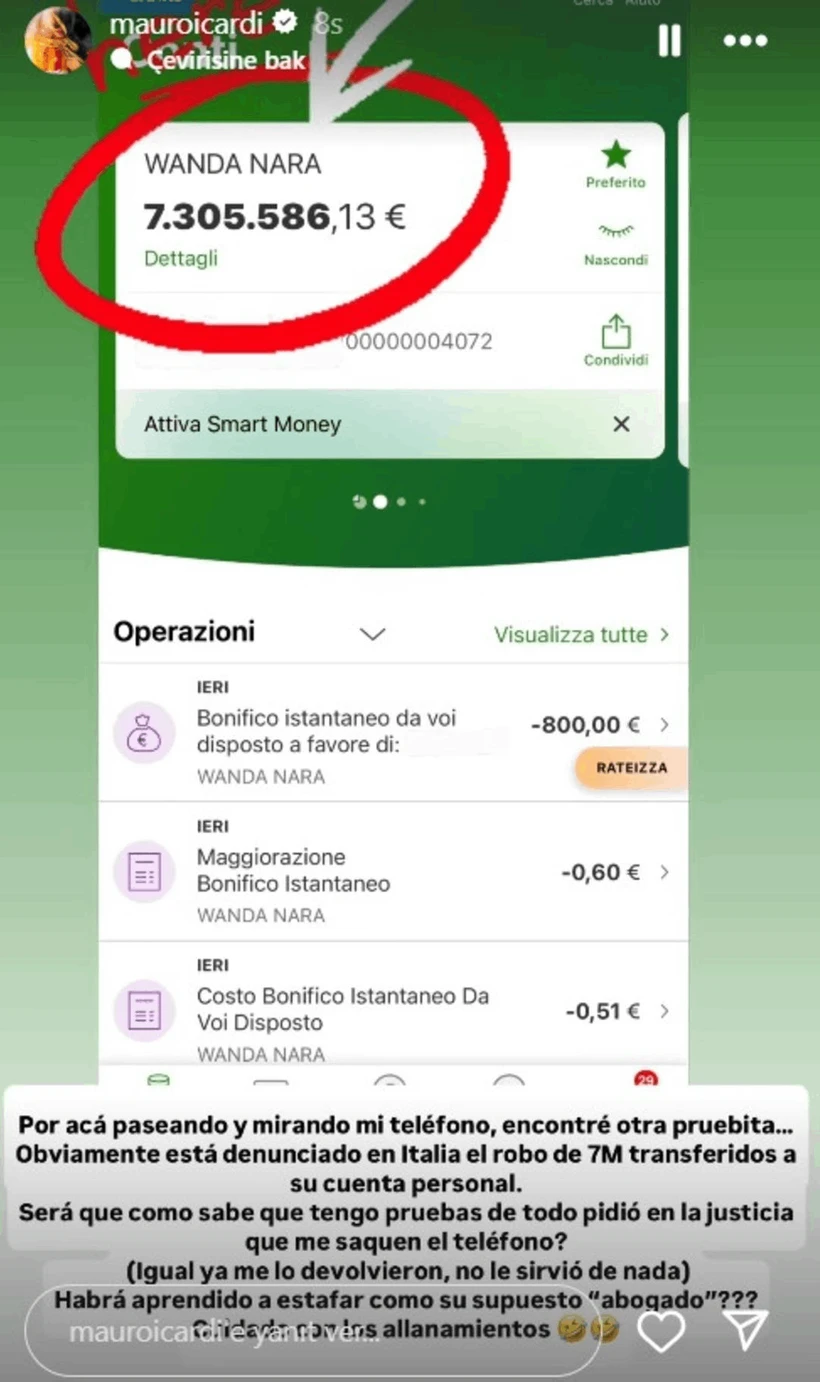Open the story overflow menu

click(745, 41)
